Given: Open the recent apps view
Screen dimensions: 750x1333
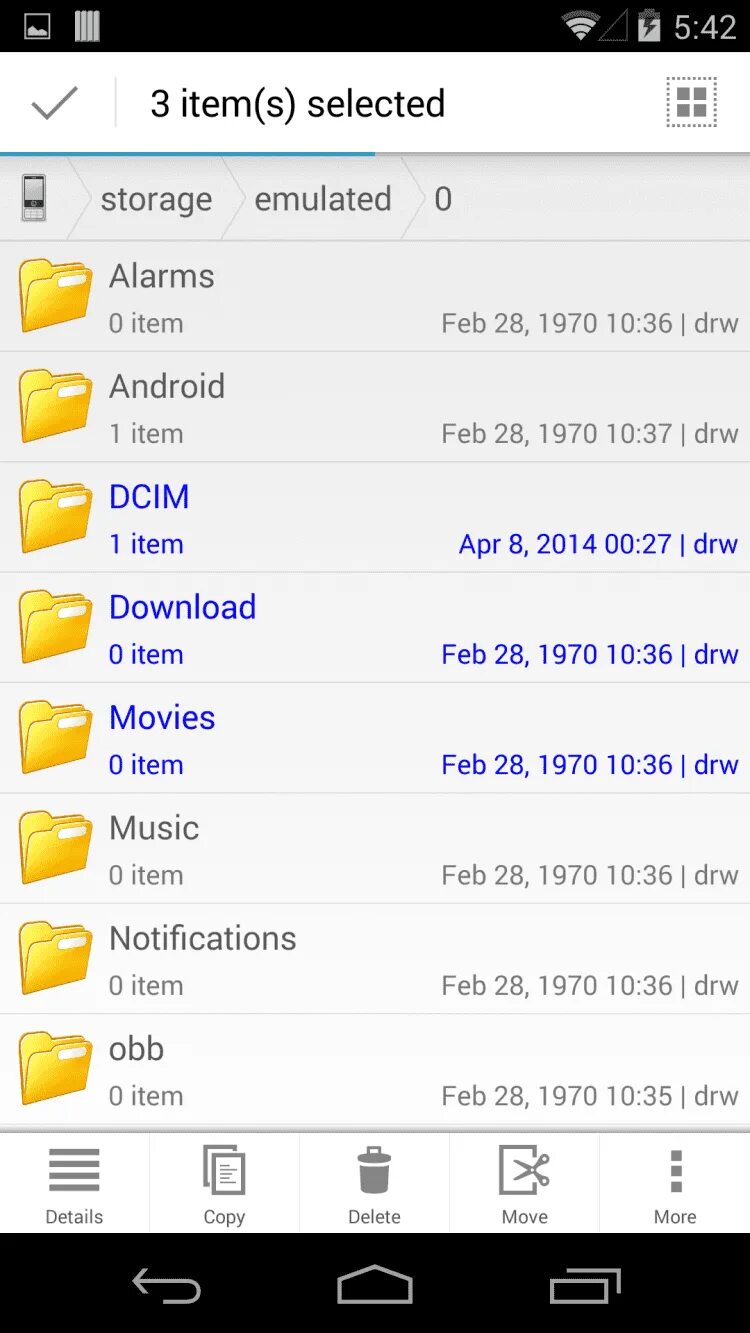Looking at the screenshot, I should pos(585,1285).
